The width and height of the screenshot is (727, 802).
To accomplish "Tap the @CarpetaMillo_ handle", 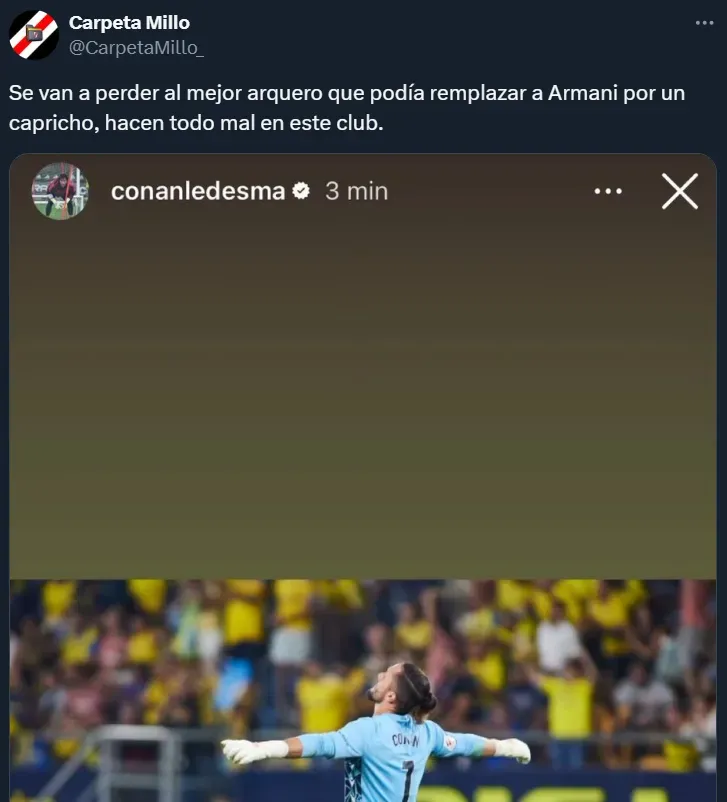I will tap(136, 47).
